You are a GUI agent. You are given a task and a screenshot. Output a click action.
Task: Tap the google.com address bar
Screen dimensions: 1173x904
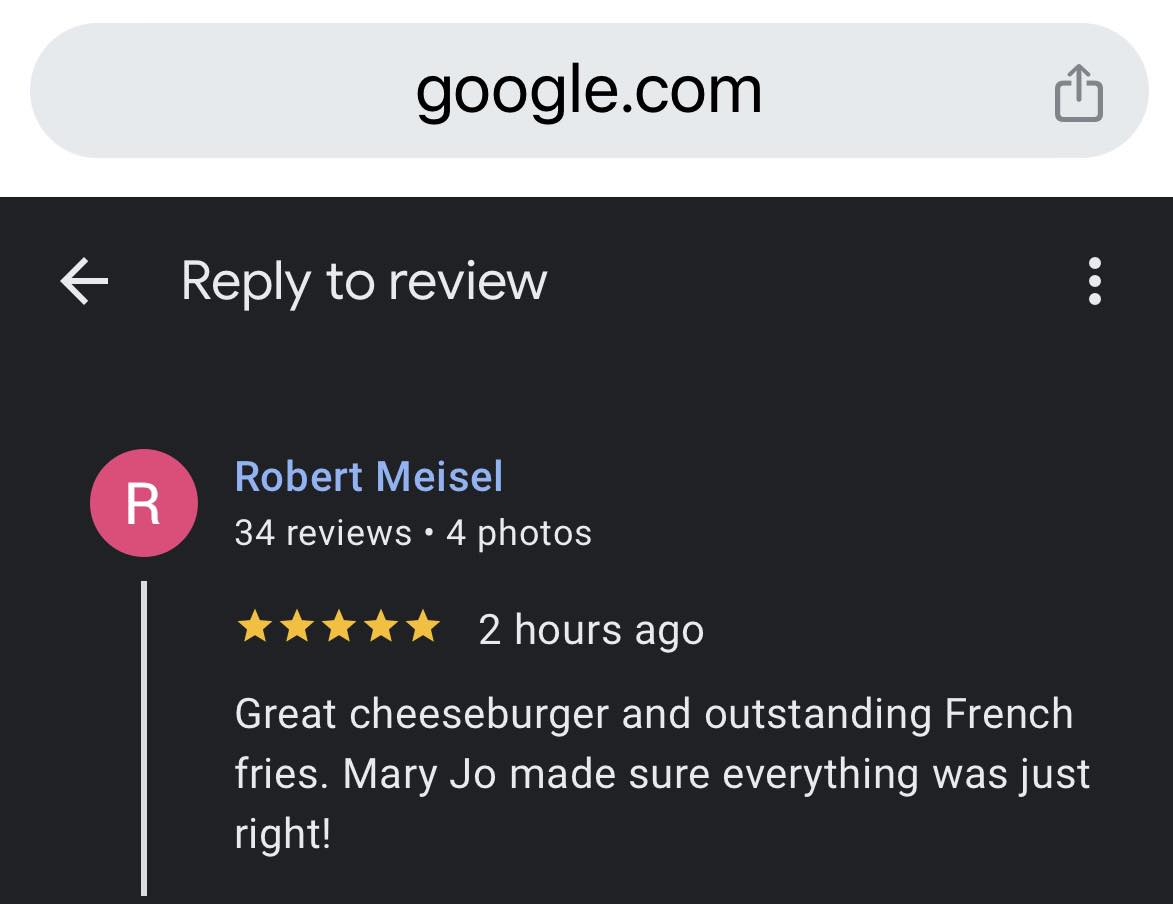[x=588, y=91]
